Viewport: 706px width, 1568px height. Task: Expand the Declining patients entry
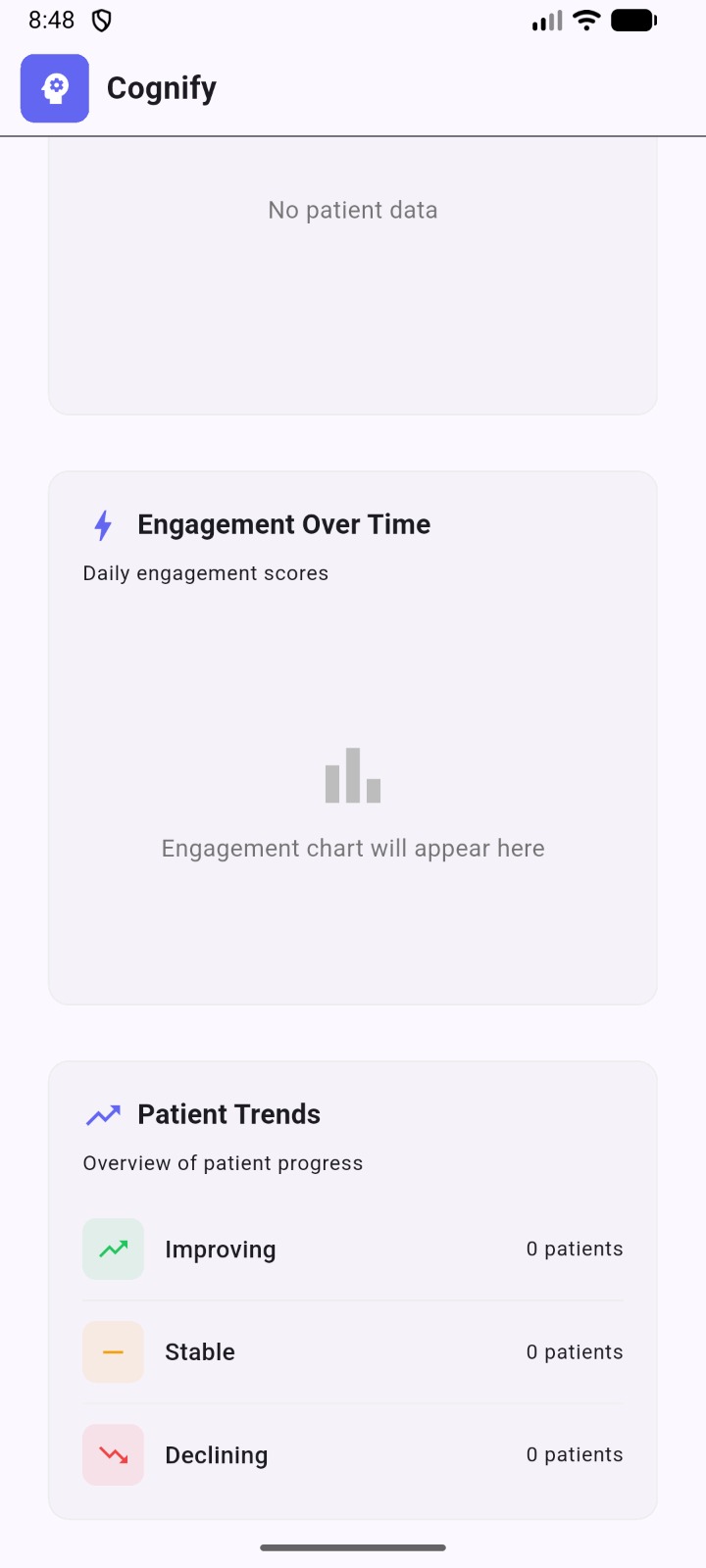tap(352, 1454)
